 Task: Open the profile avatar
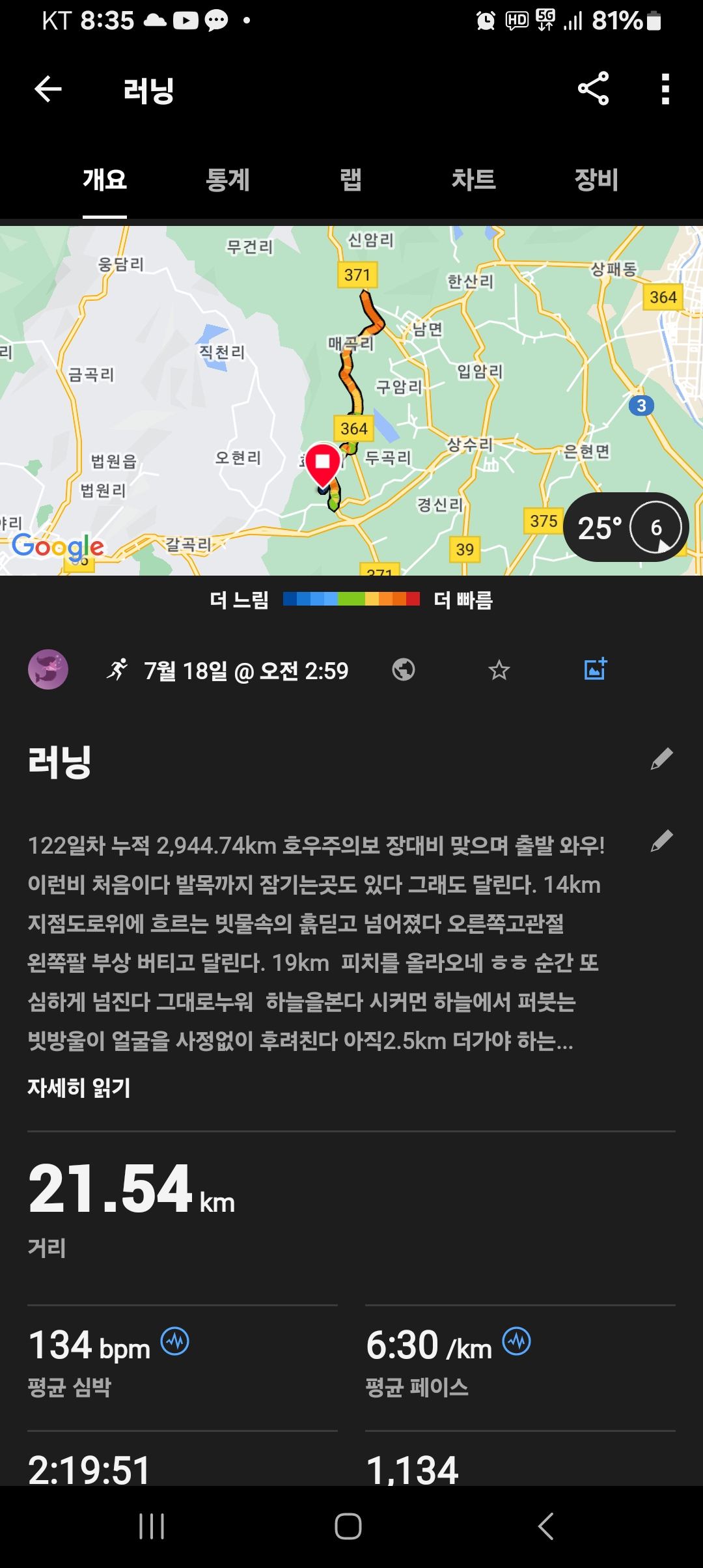[x=48, y=669]
